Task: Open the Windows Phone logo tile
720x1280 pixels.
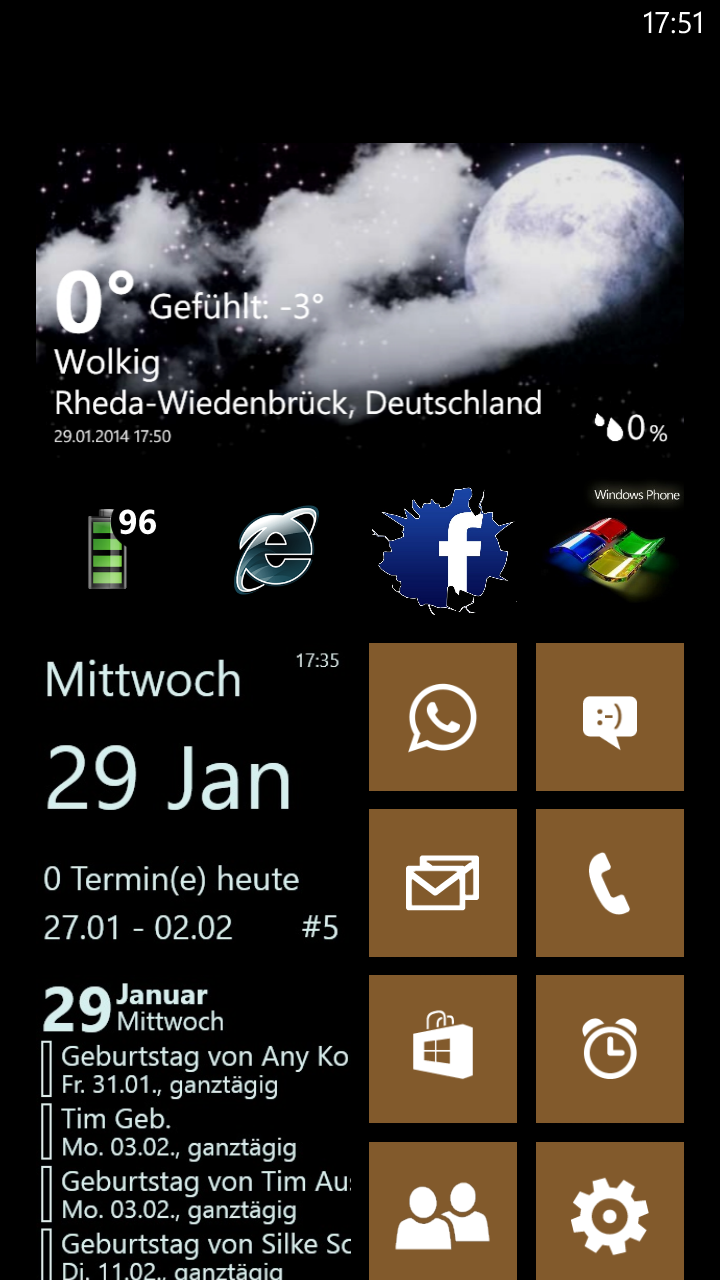Action: click(610, 550)
